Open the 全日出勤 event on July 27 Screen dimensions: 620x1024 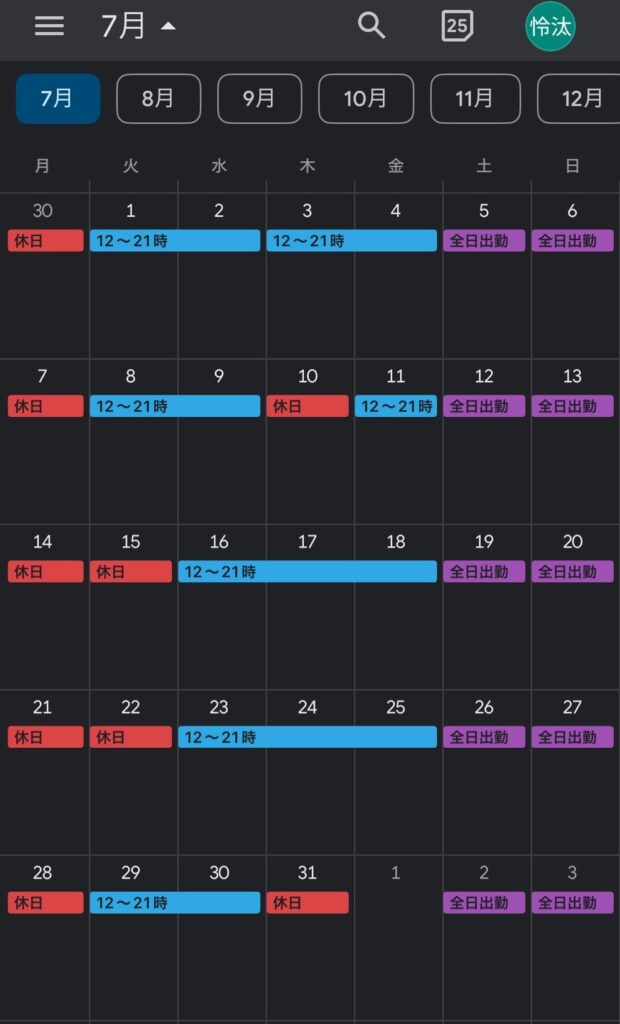point(572,737)
